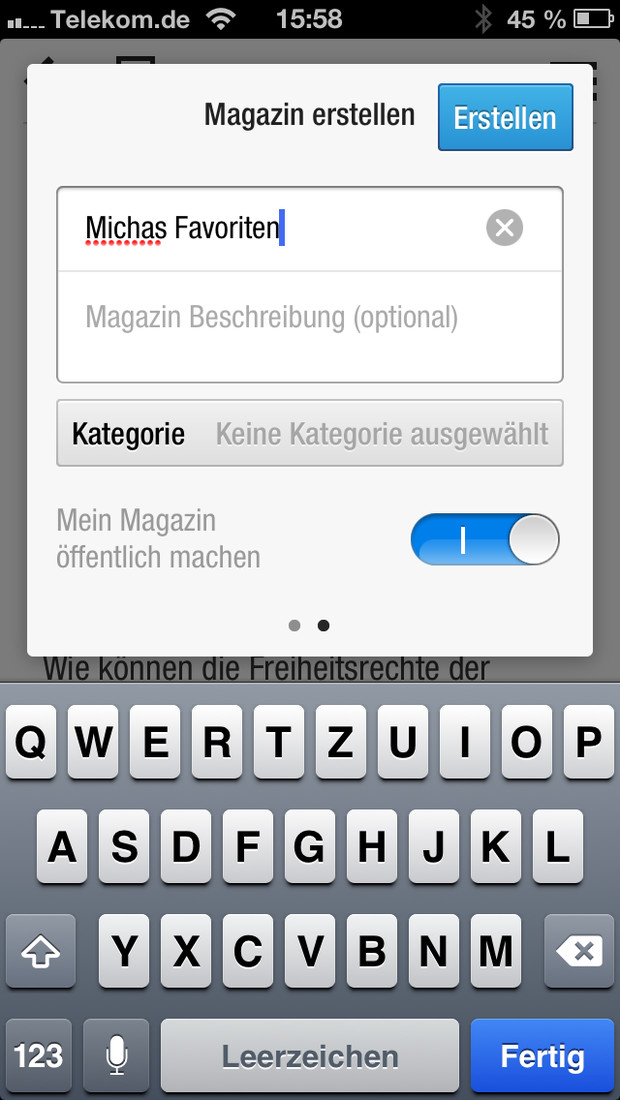Clear the magazine title text

504,227
